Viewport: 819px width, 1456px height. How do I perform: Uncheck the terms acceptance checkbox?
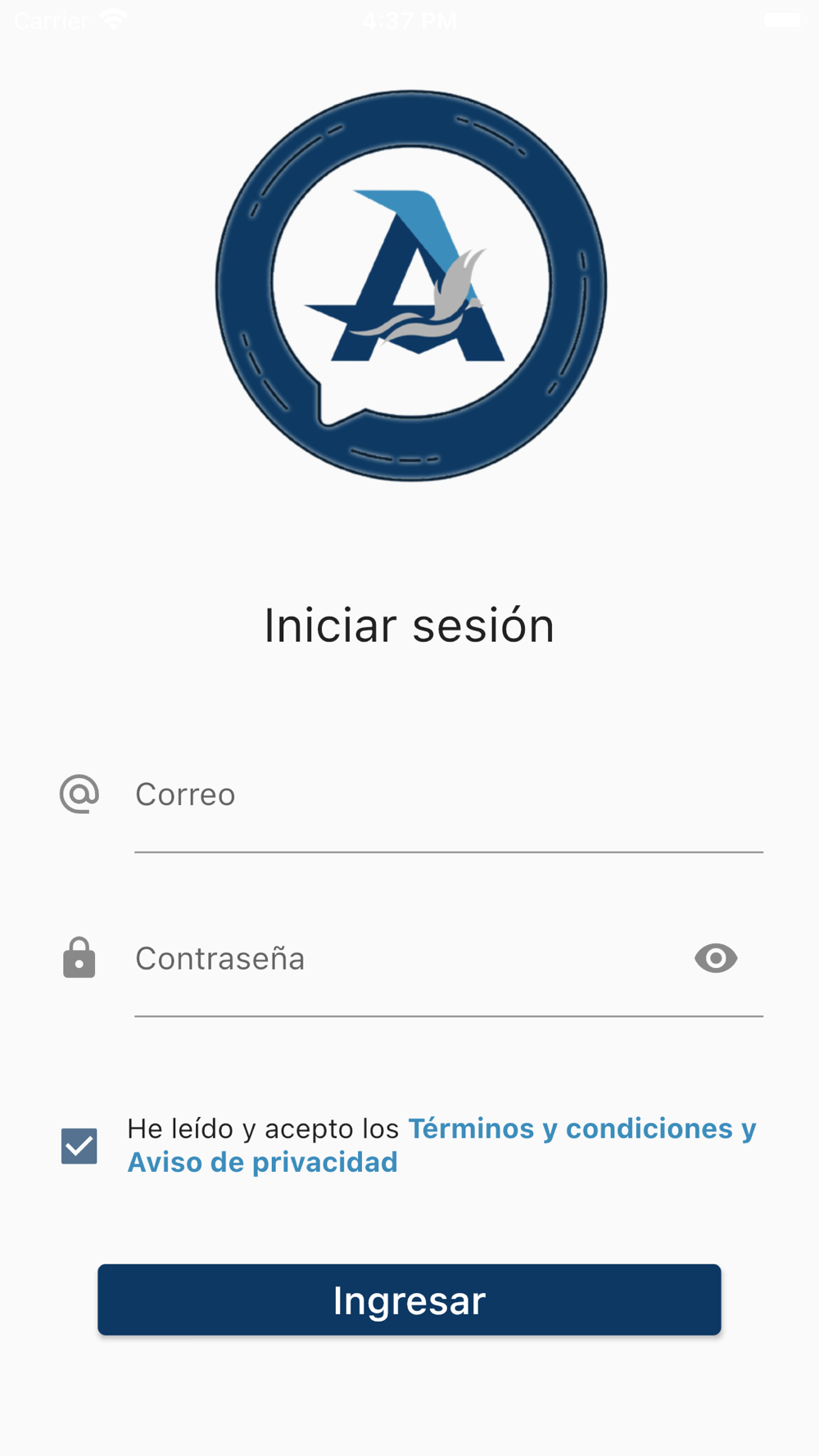click(x=79, y=1146)
